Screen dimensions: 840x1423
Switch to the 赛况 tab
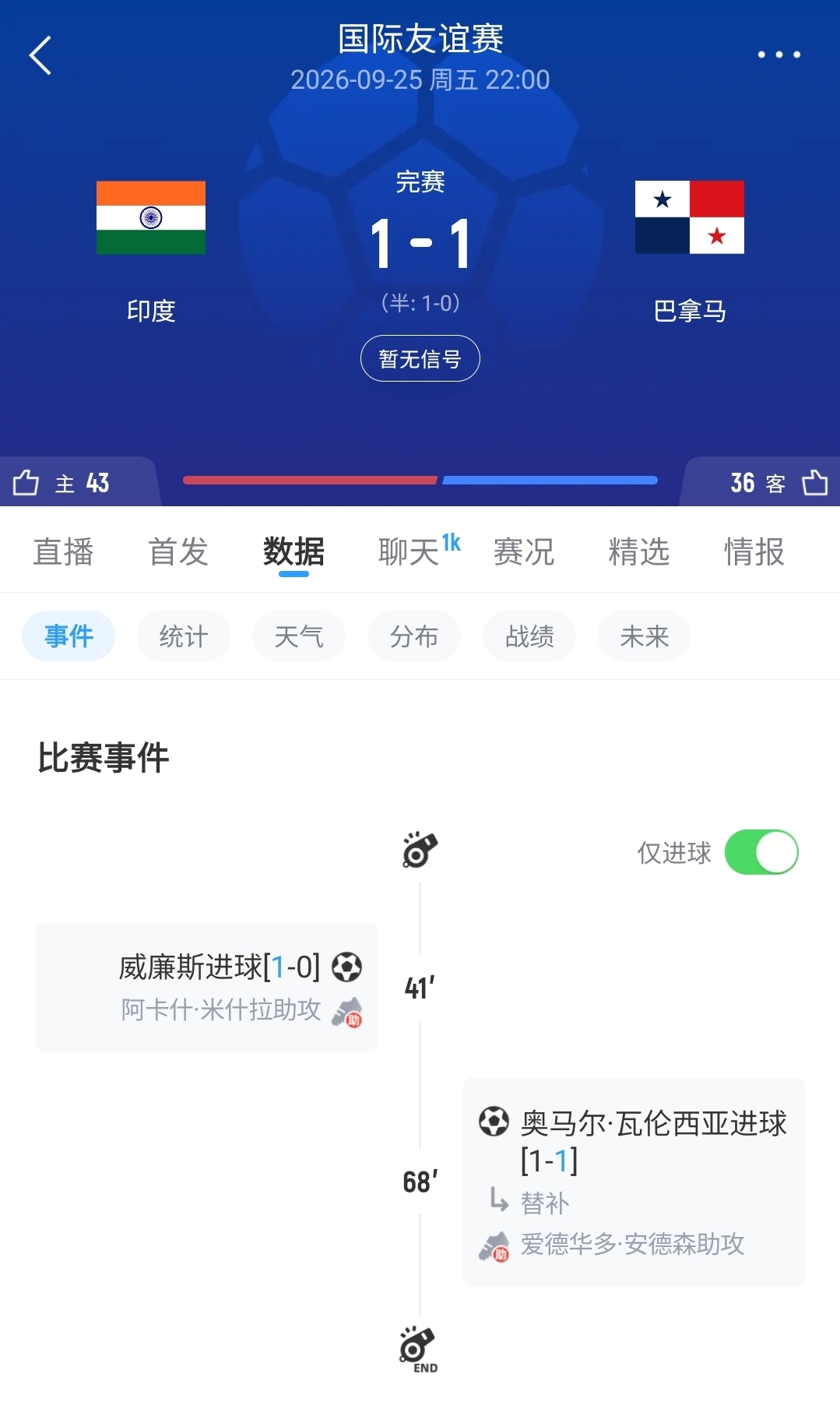click(524, 552)
